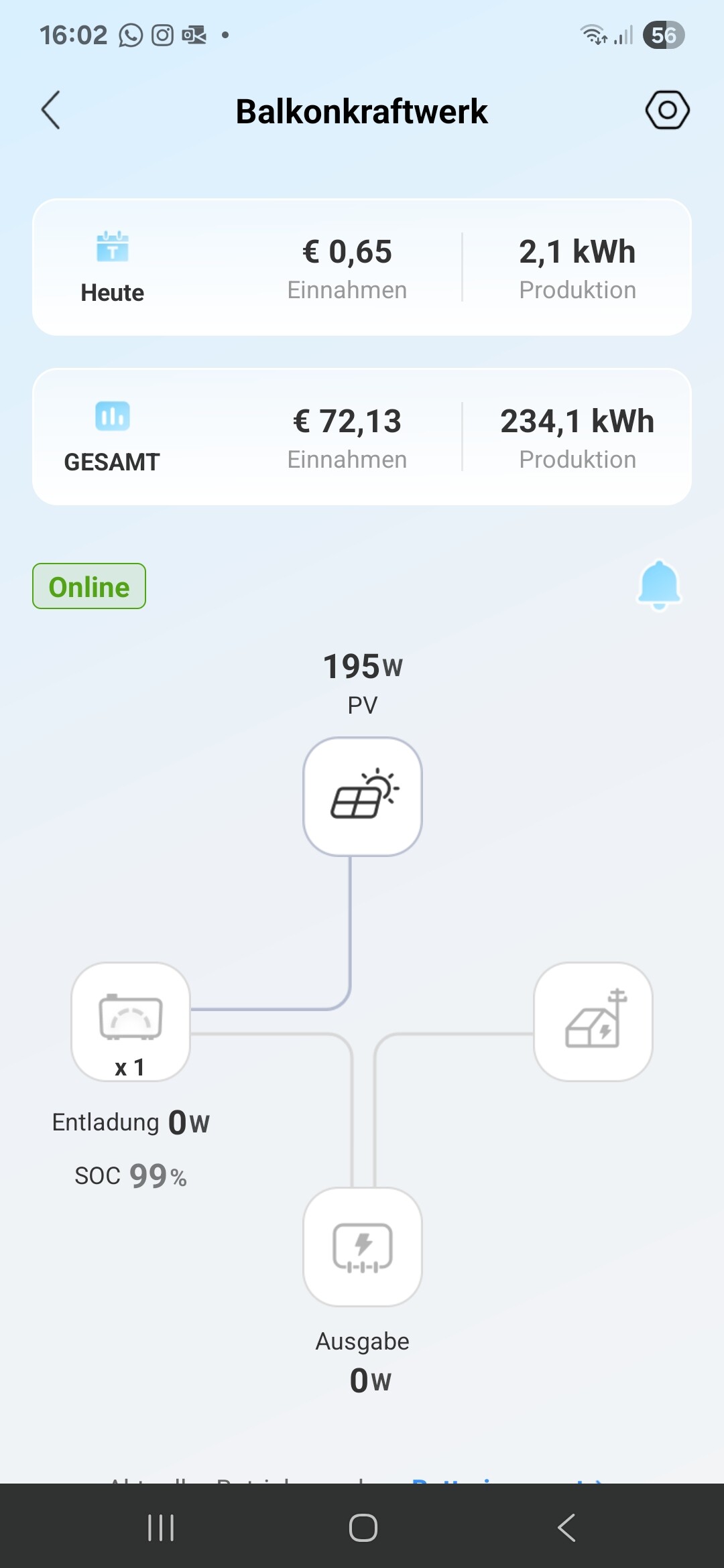Open the Heute earnings and production card
724x1568 pixels.
pos(362,267)
